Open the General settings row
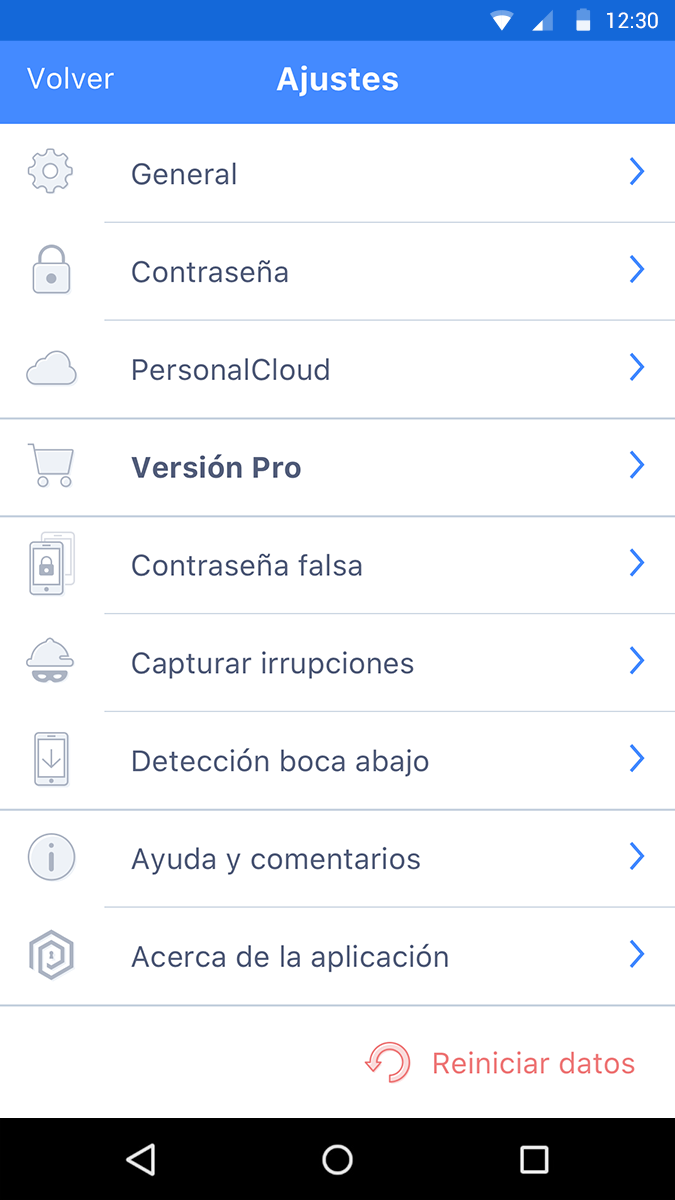The width and height of the screenshot is (675, 1200). (337, 174)
